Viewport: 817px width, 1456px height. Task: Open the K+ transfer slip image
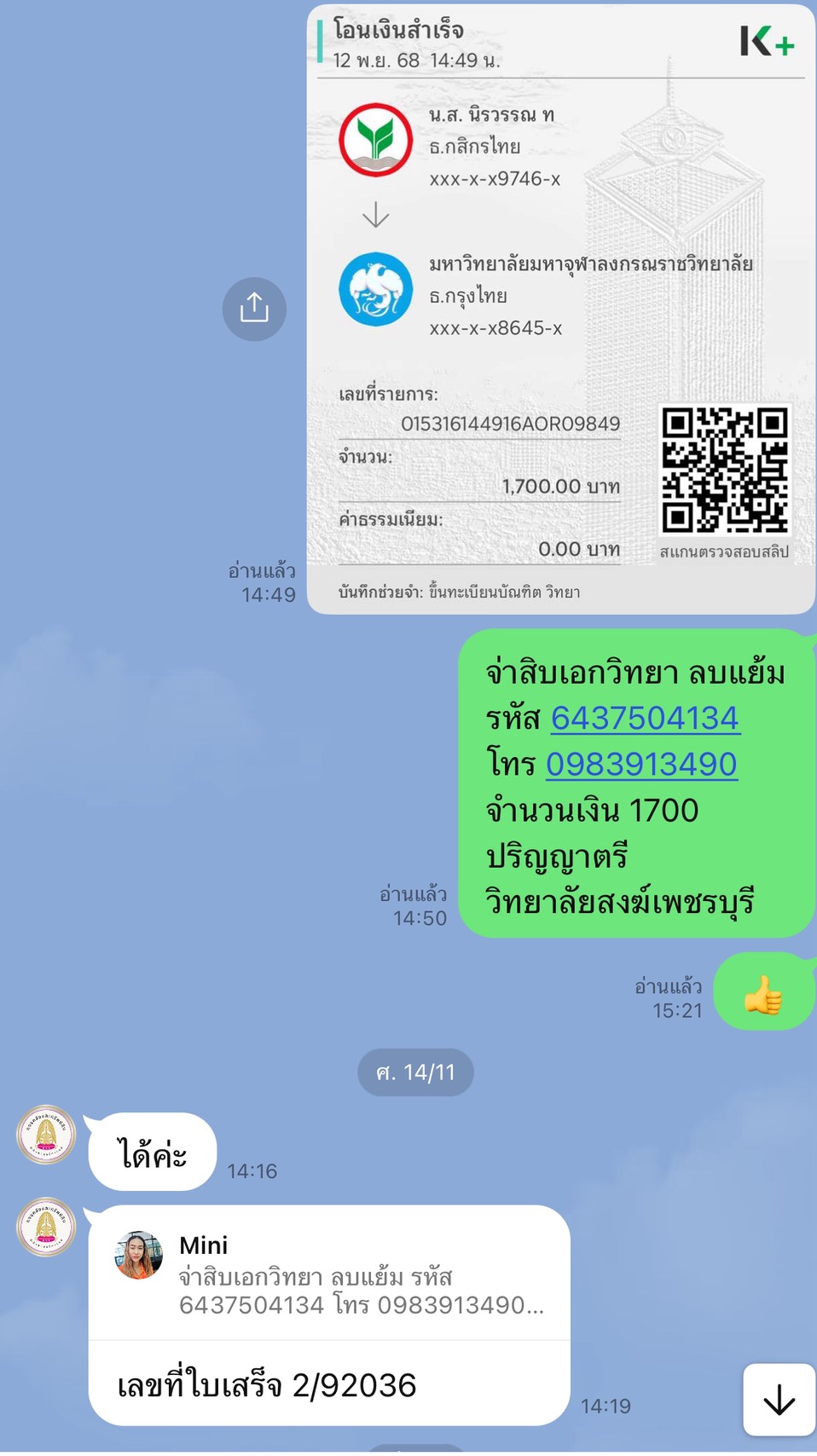[x=560, y=309]
